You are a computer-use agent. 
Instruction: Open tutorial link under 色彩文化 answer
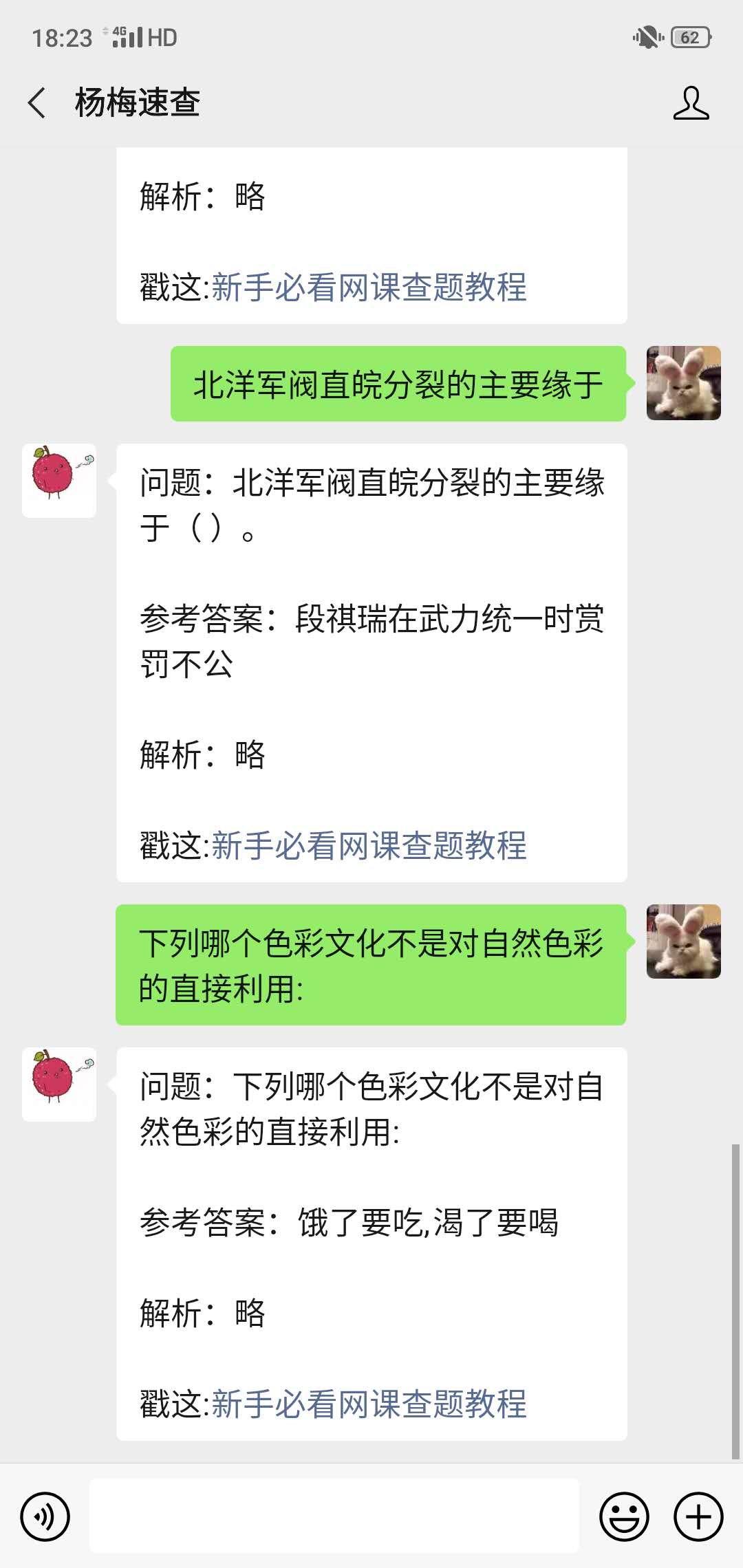click(369, 1404)
